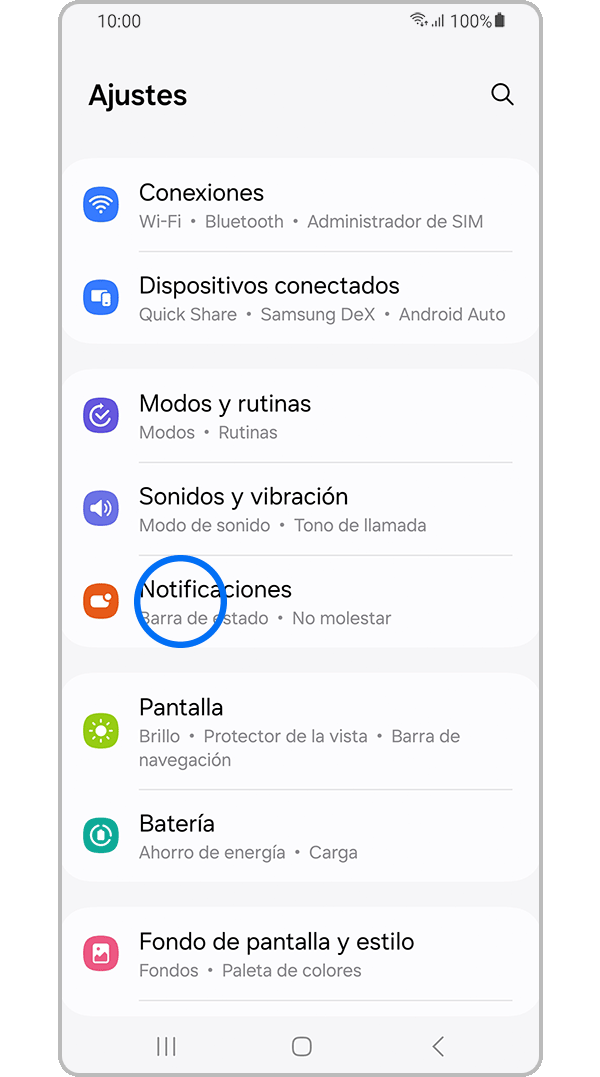The height and width of the screenshot is (1077, 600).
Task: Go to Modos y rutinas
Action: click(x=300, y=417)
